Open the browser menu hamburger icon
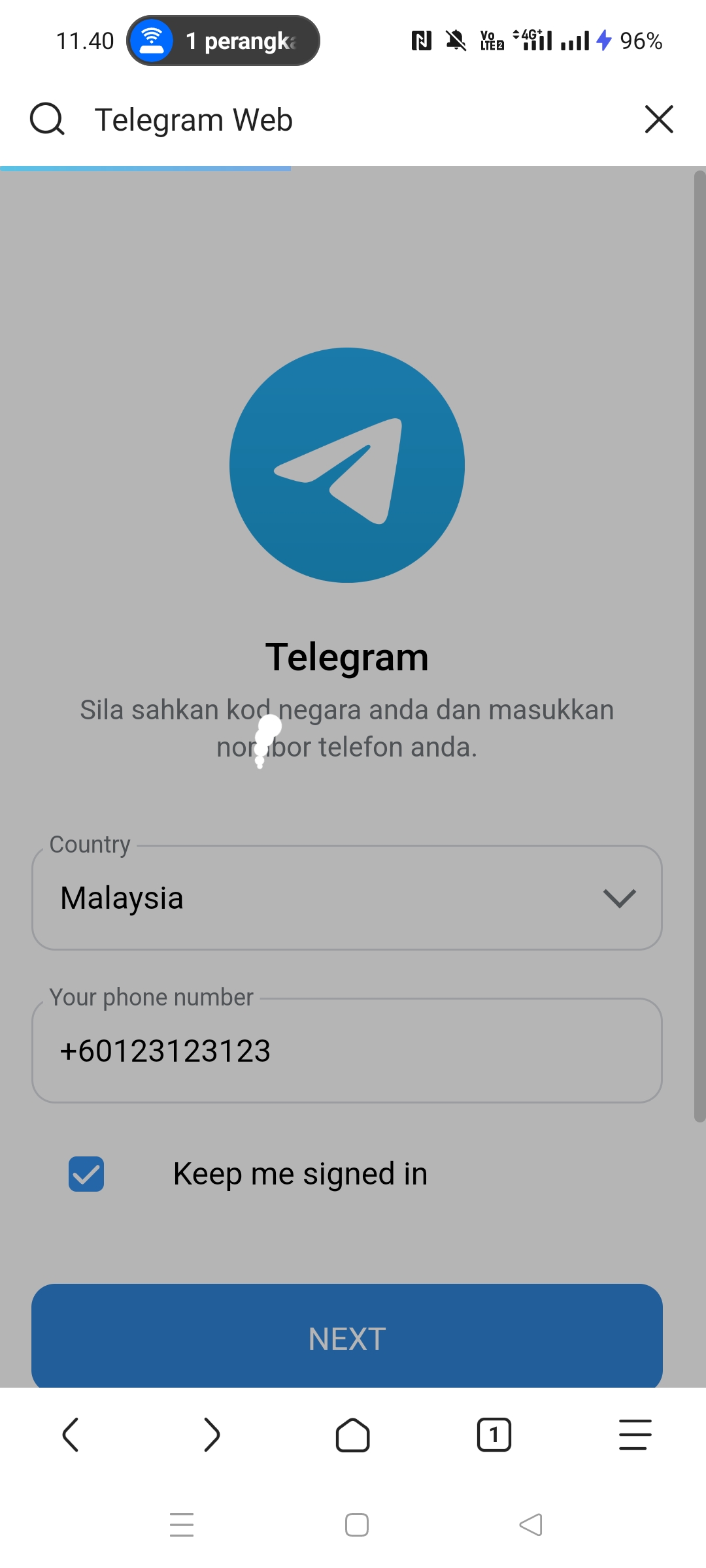This screenshot has height=1568, width=706. tap(633, 1435)
